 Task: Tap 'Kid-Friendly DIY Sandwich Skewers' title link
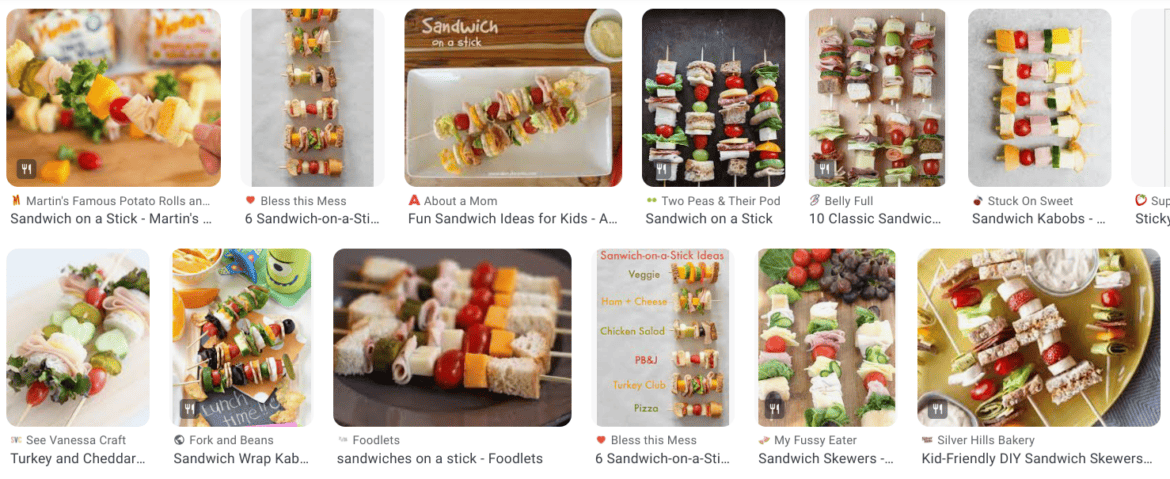[x=1037, y=458]
